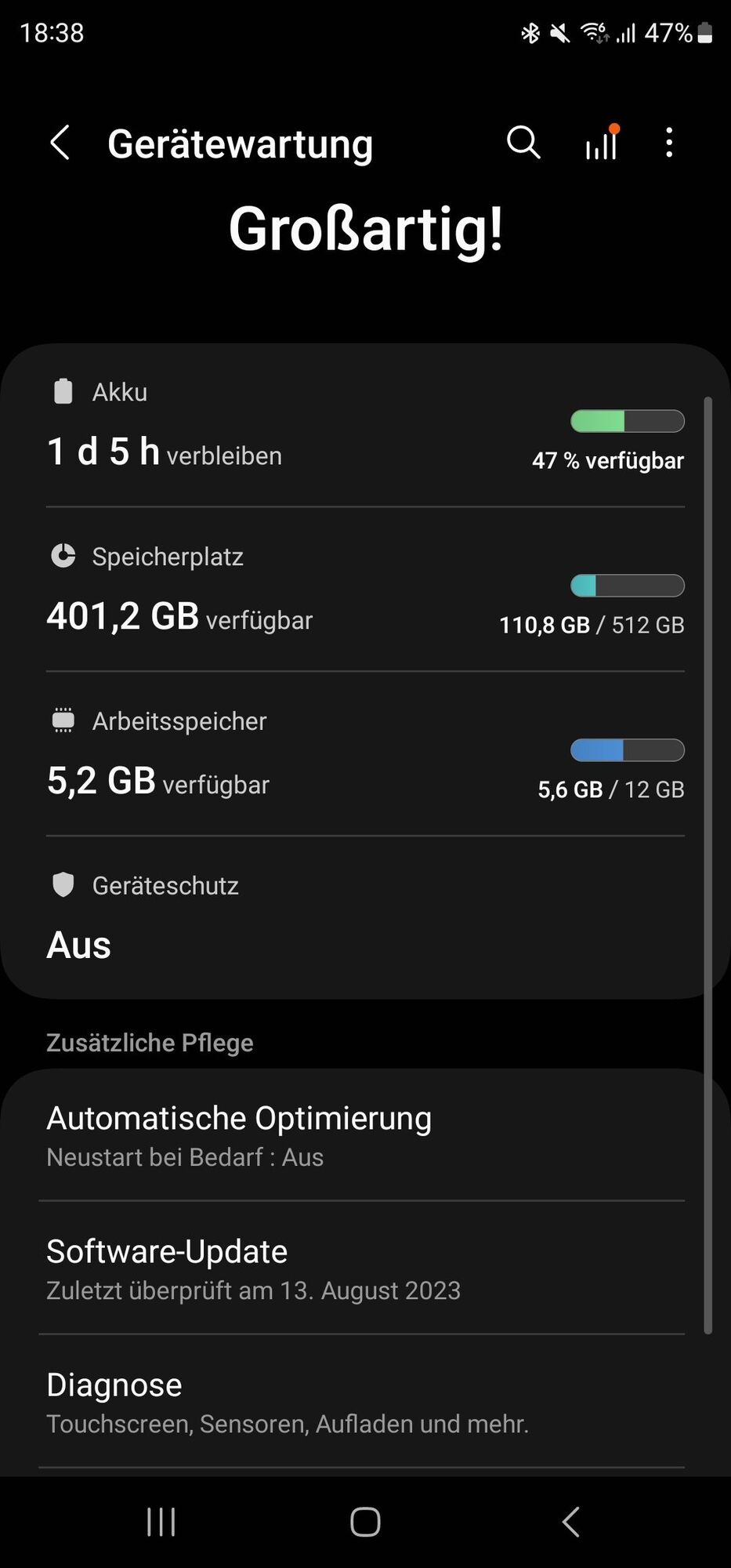Go to the home screen
Image resolution: width=731 pixels, height=1568 pixels.
(x=365, y=1523)
